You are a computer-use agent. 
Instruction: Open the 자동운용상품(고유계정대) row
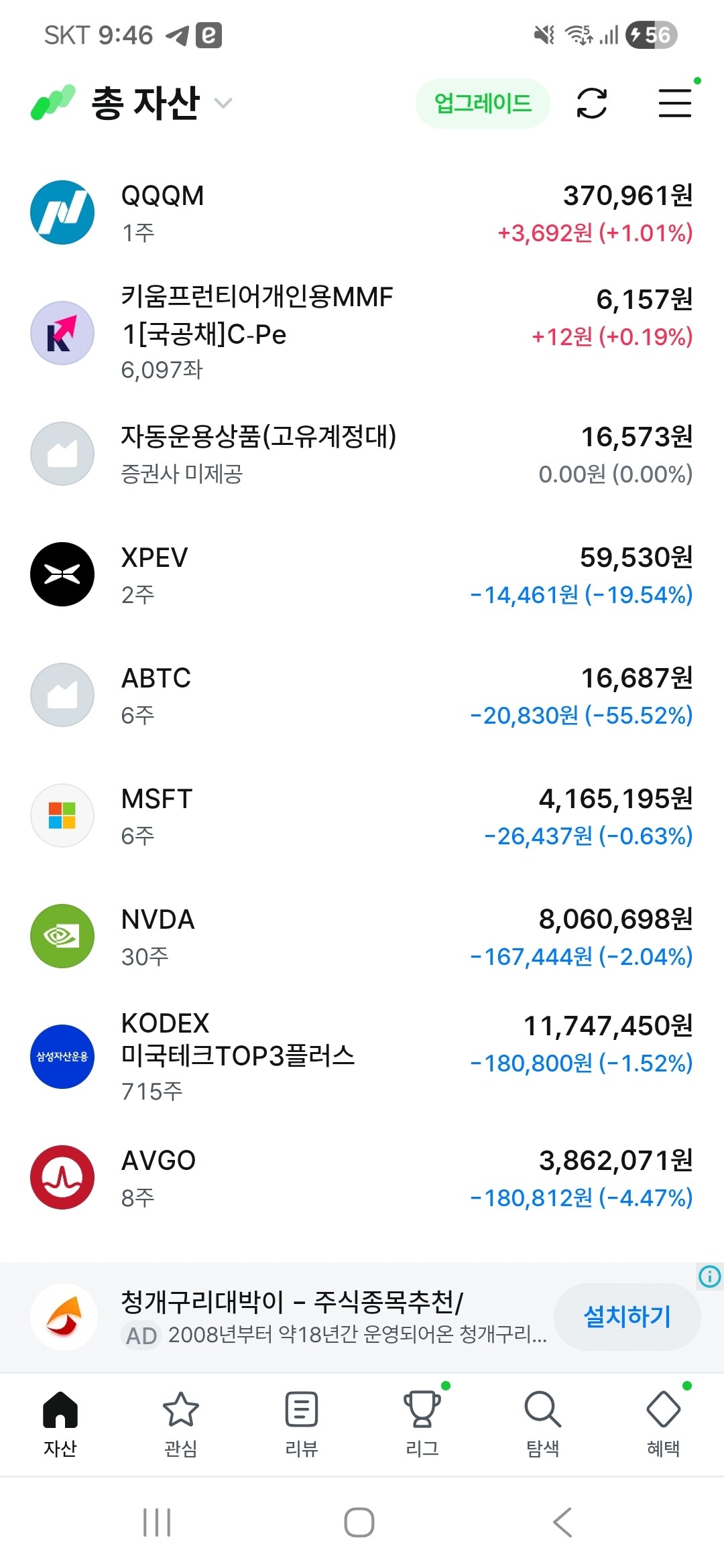pyautogui.click(x=362, y=454)
